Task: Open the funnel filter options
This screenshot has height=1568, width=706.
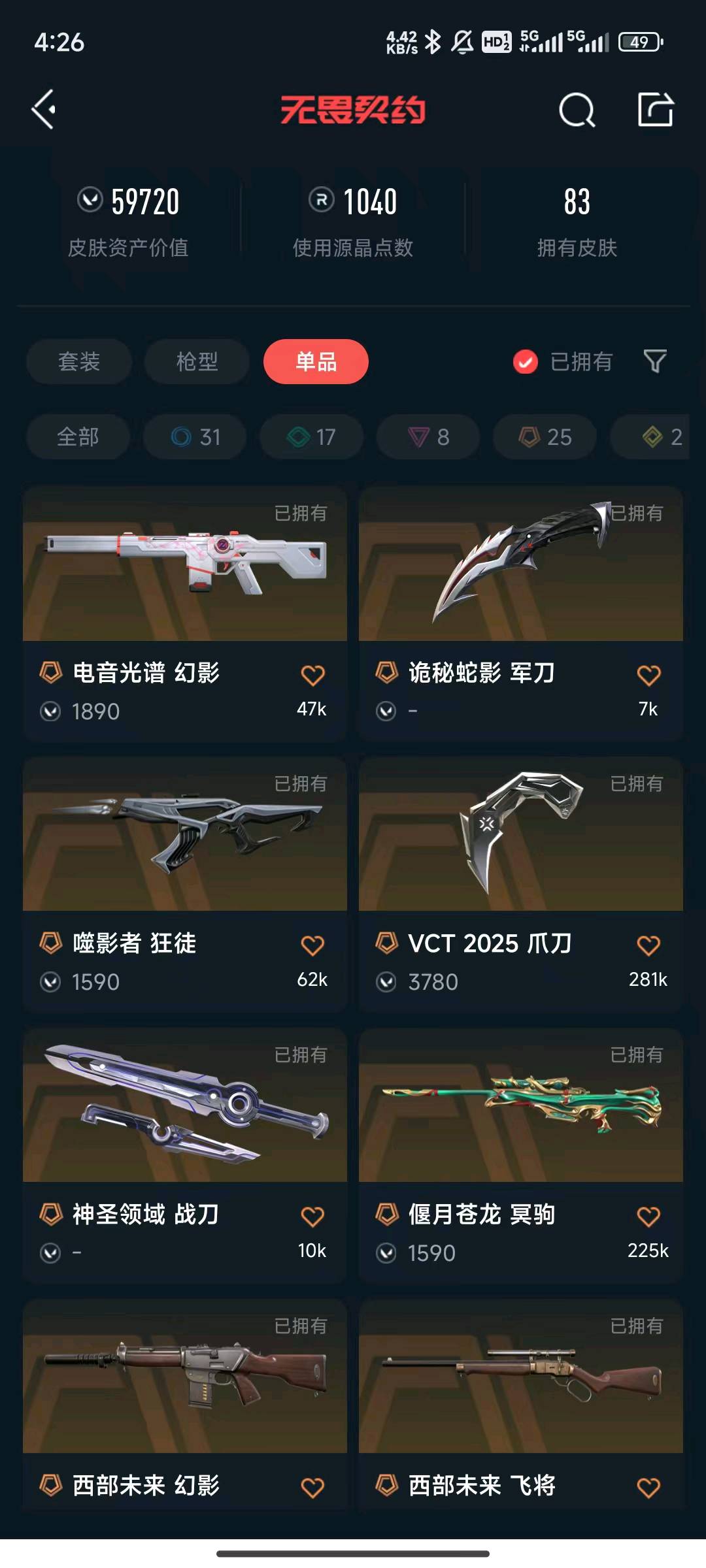Action: (x=655, y=361)
